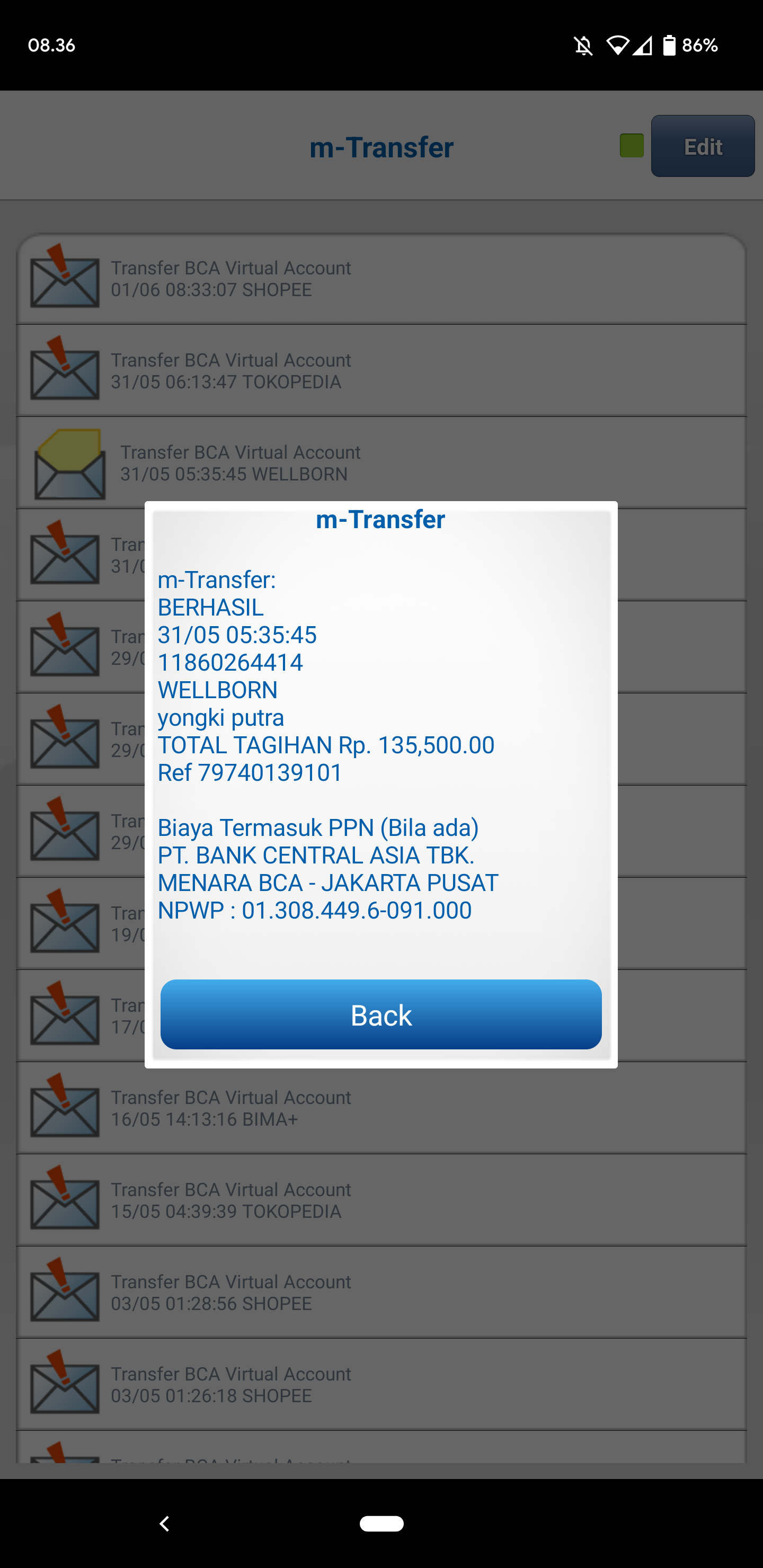Tap the Edit button
The width and height of the screenshot is (763, 1568).
coord(703,146)
